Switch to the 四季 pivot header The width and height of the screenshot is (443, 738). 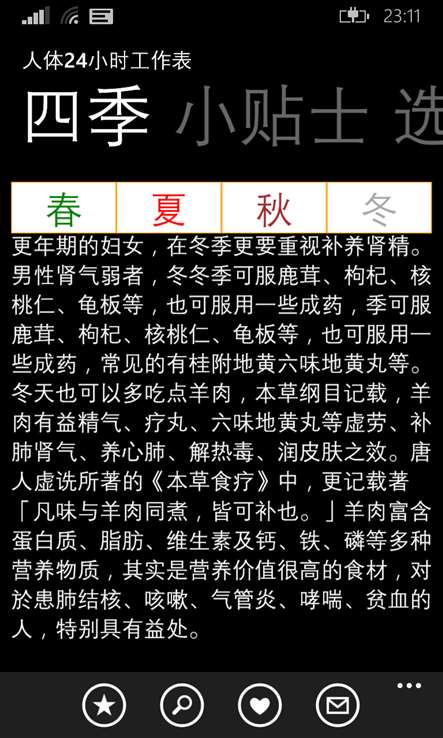pyautogui.click(x=88, y=116)
